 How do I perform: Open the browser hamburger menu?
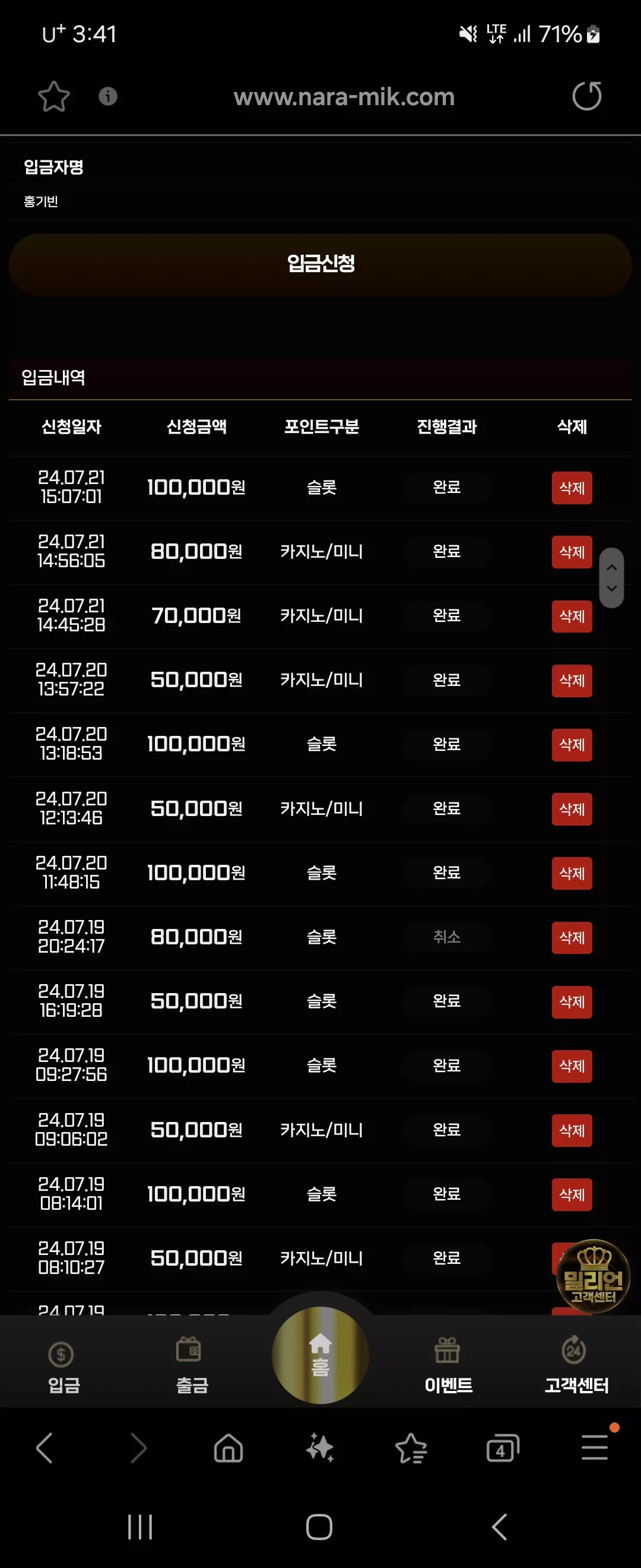tap(595, 1447)
